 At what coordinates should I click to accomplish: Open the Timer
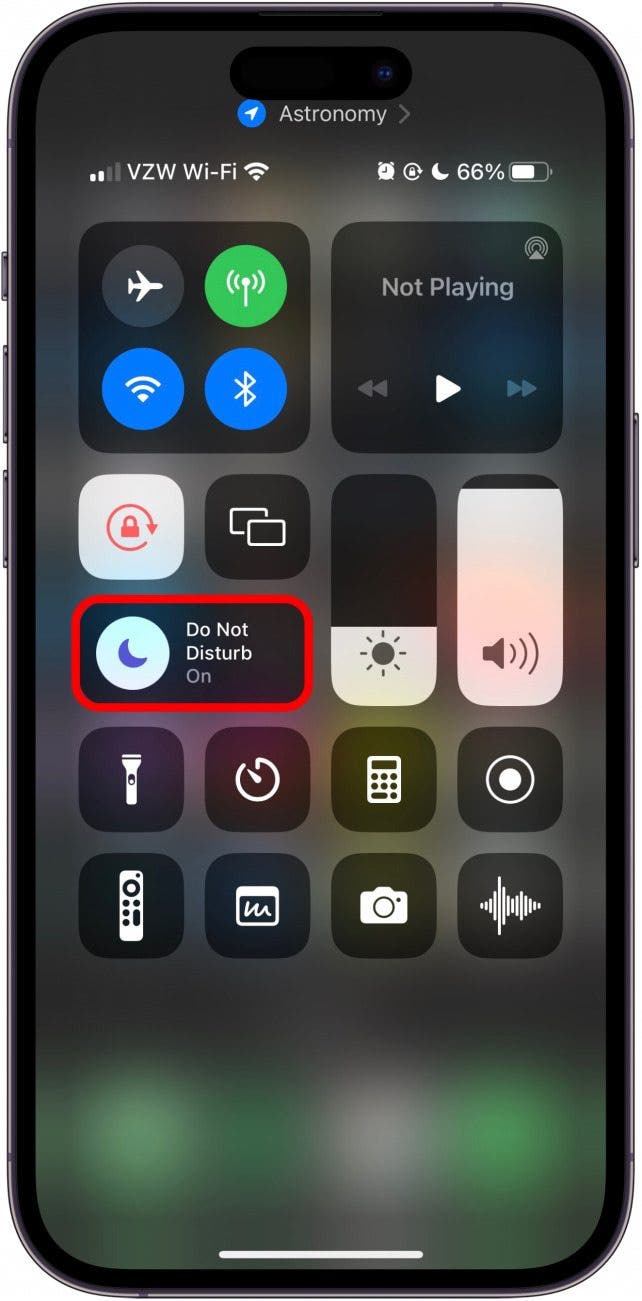(x=257, y=779)
